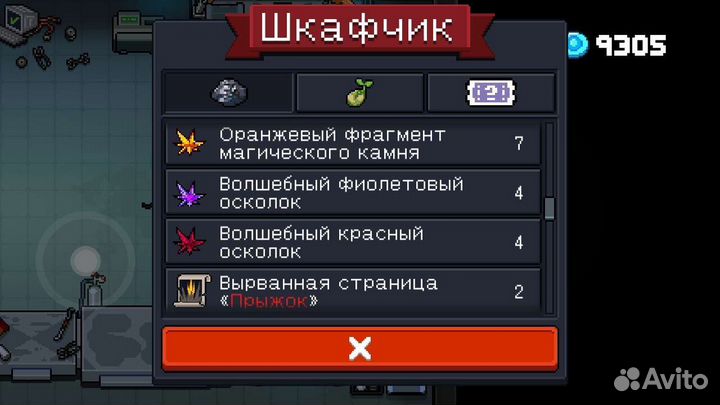Switch to the seeds tab

360,93
